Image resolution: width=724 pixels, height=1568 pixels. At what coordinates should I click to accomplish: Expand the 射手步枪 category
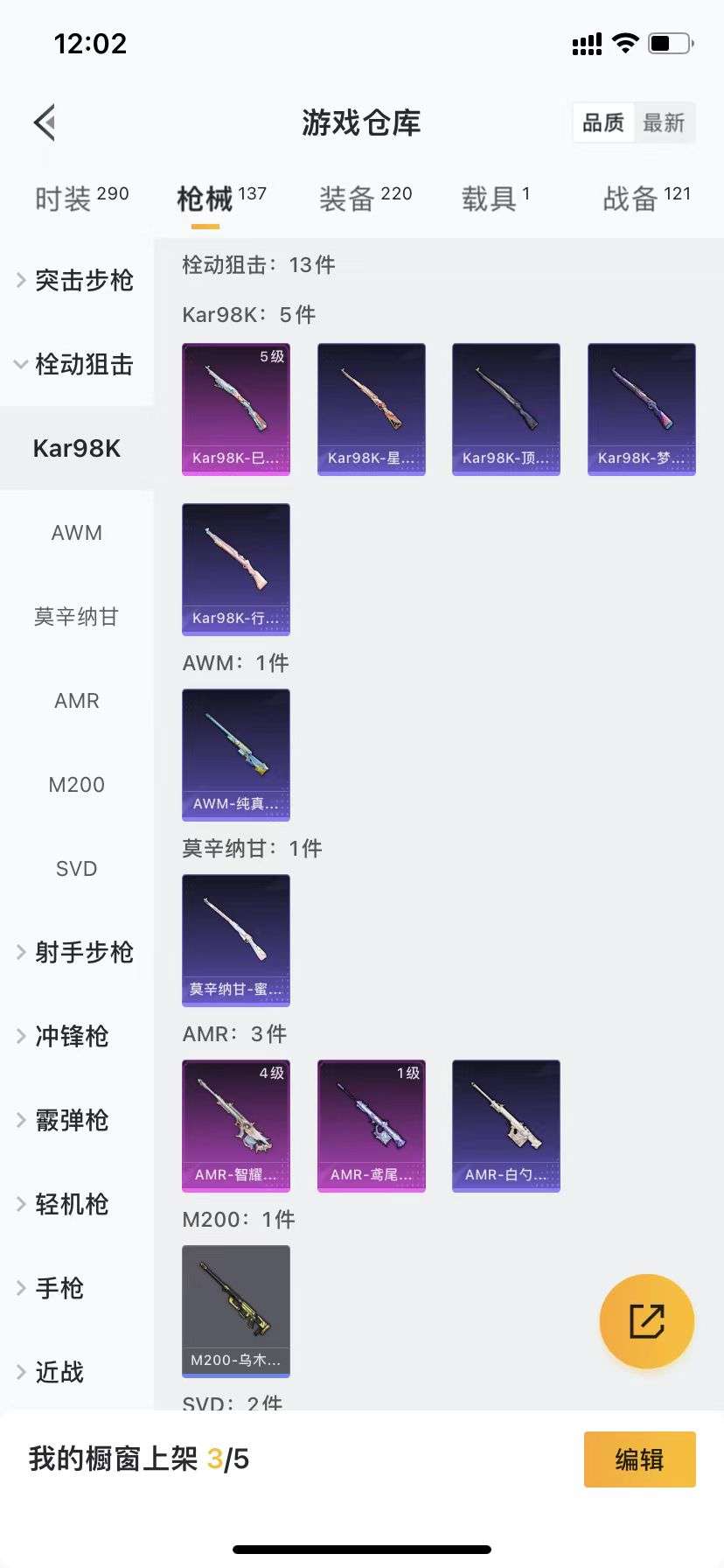(76, 952)
